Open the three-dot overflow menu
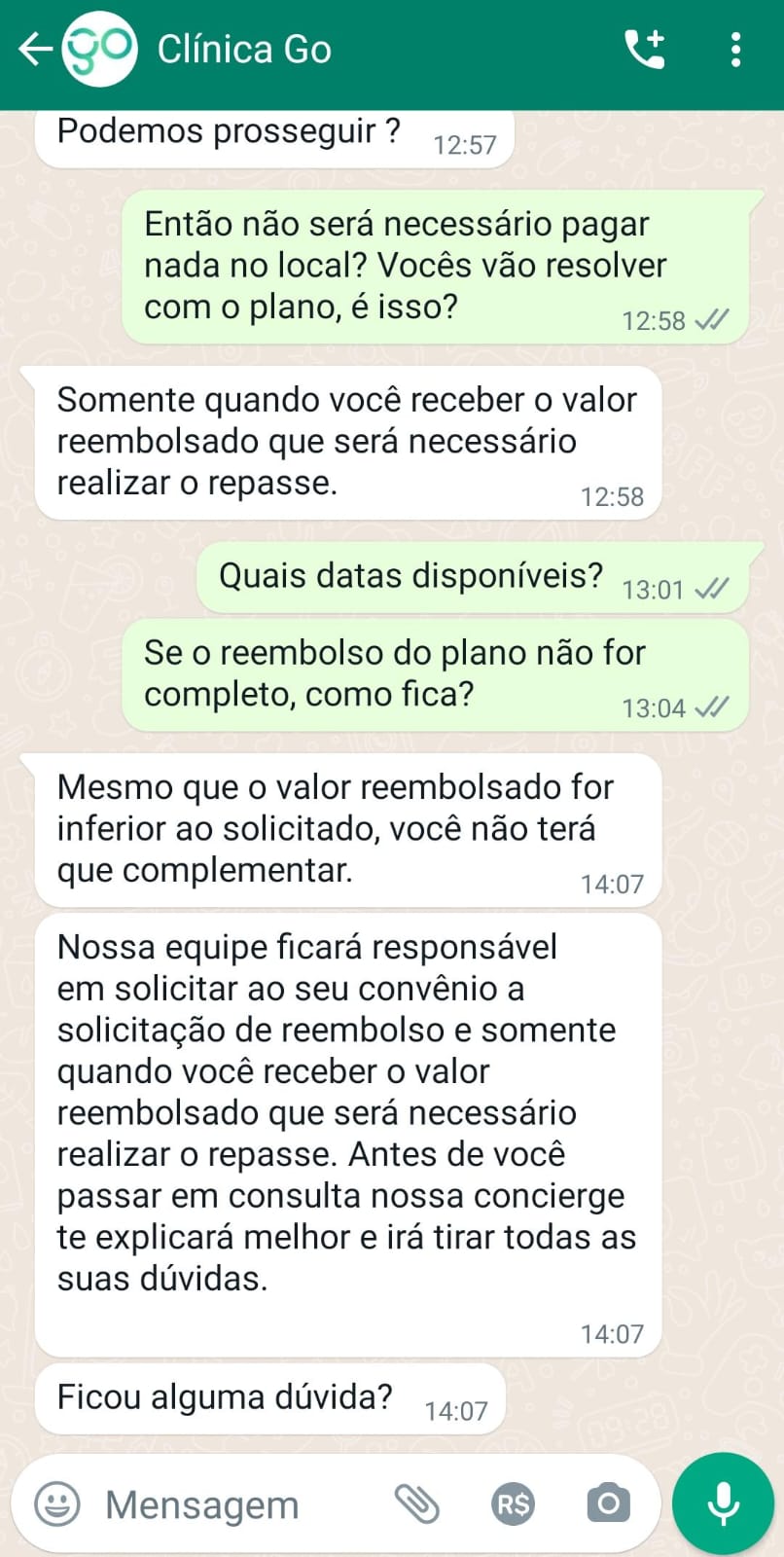 click(x=736, y=48)
